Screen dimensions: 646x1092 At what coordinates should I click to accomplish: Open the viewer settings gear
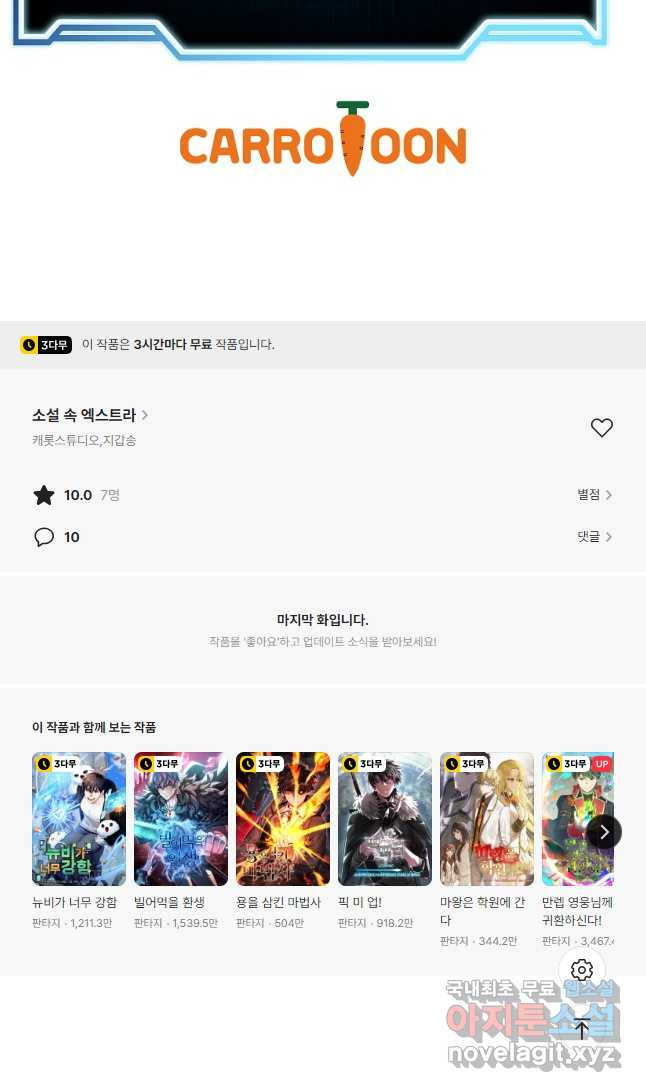(x=582, y=970)
